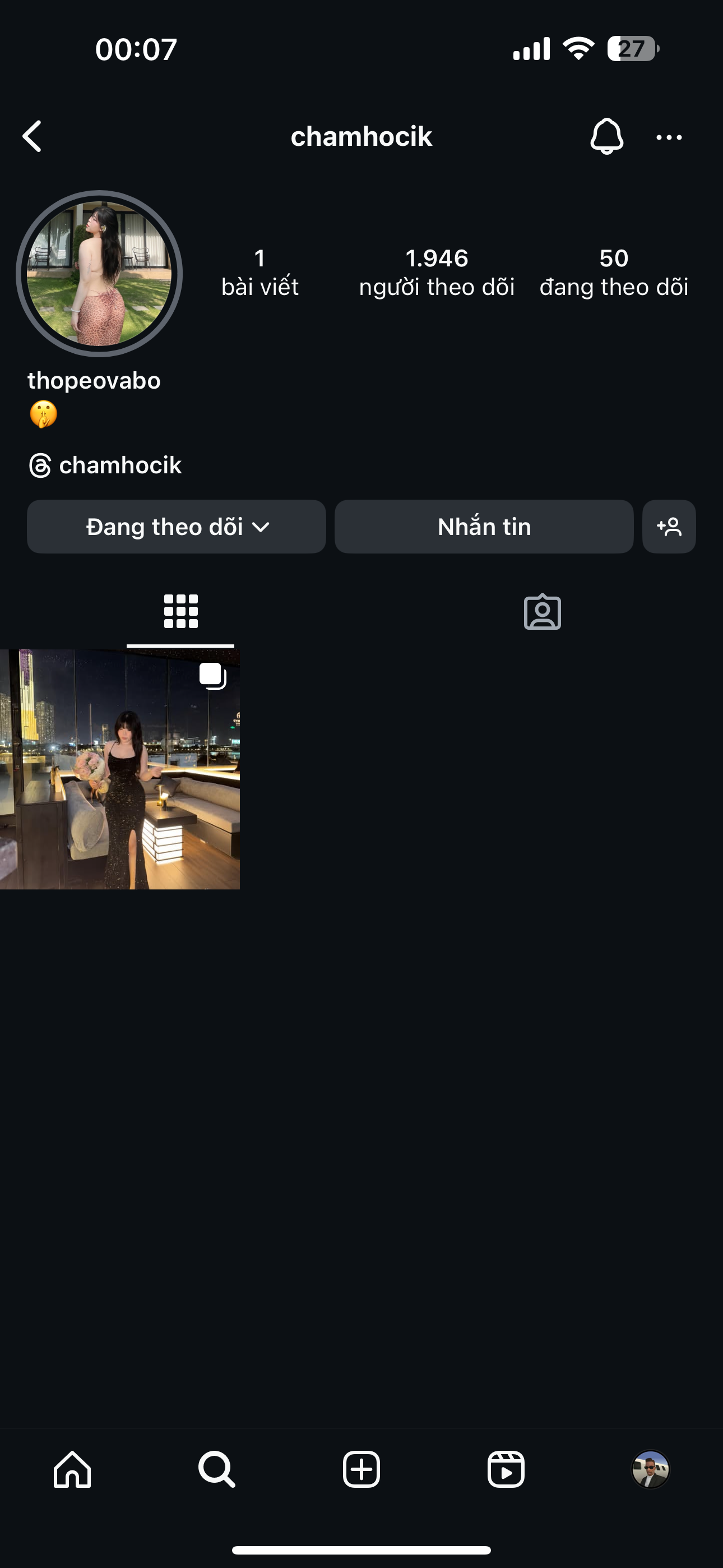Open the three-dot overflow menu

click(669, 137)
